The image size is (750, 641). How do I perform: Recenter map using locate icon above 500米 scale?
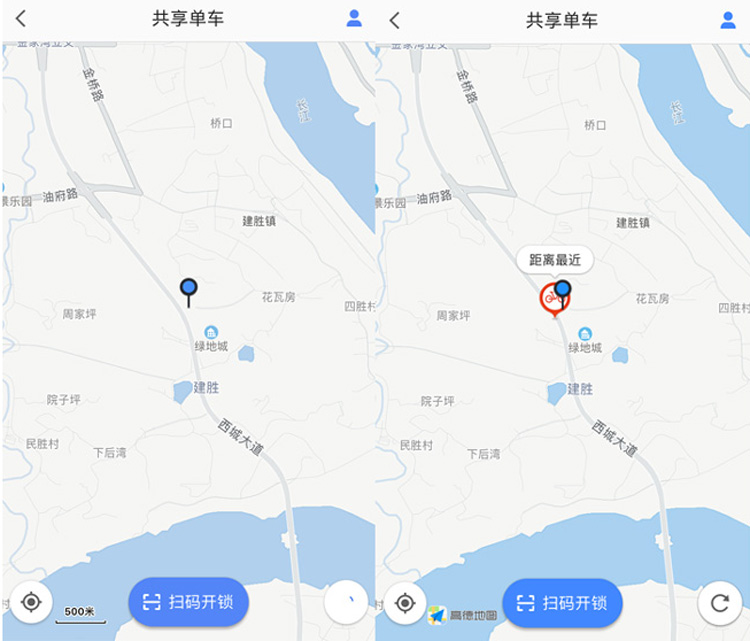[31, 602]
